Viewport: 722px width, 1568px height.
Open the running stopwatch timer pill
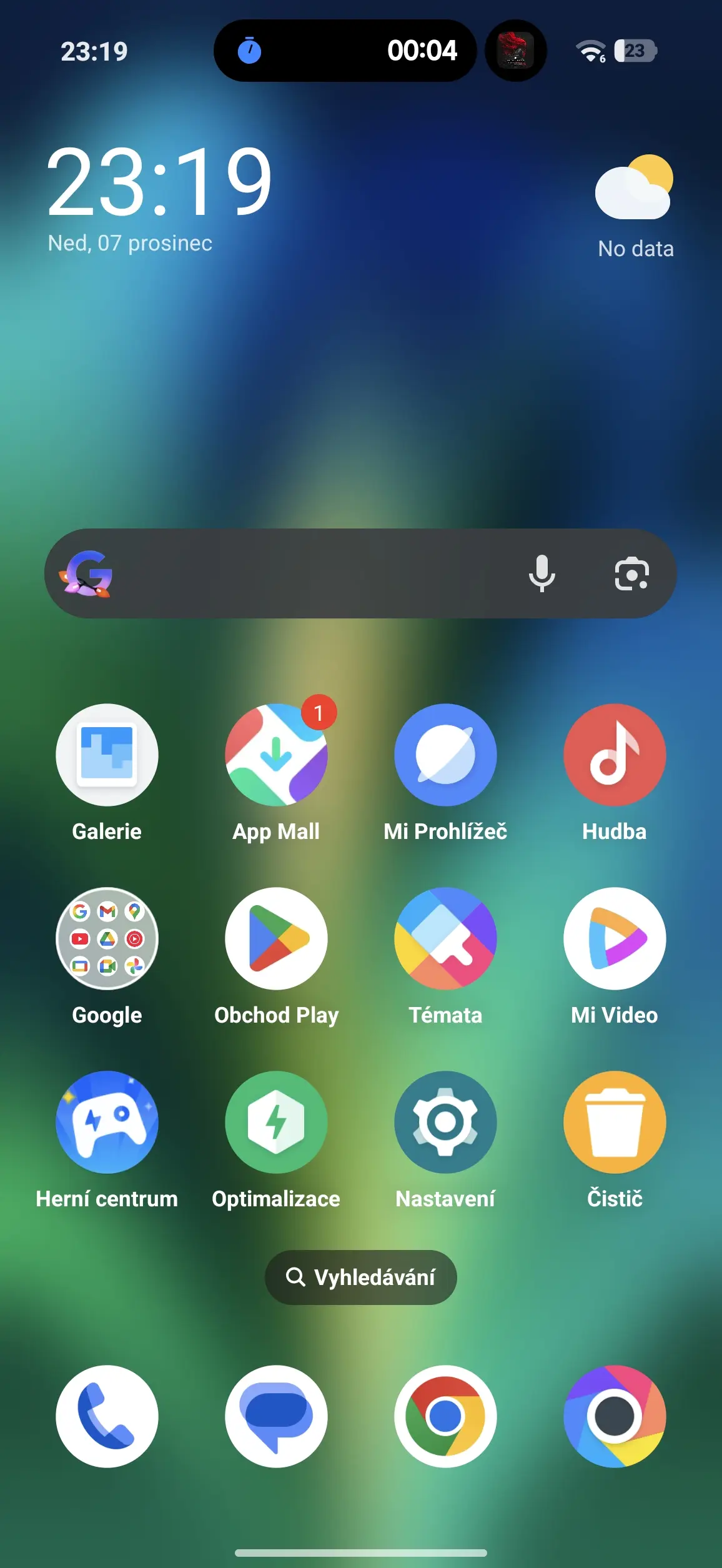pos(345,51)
